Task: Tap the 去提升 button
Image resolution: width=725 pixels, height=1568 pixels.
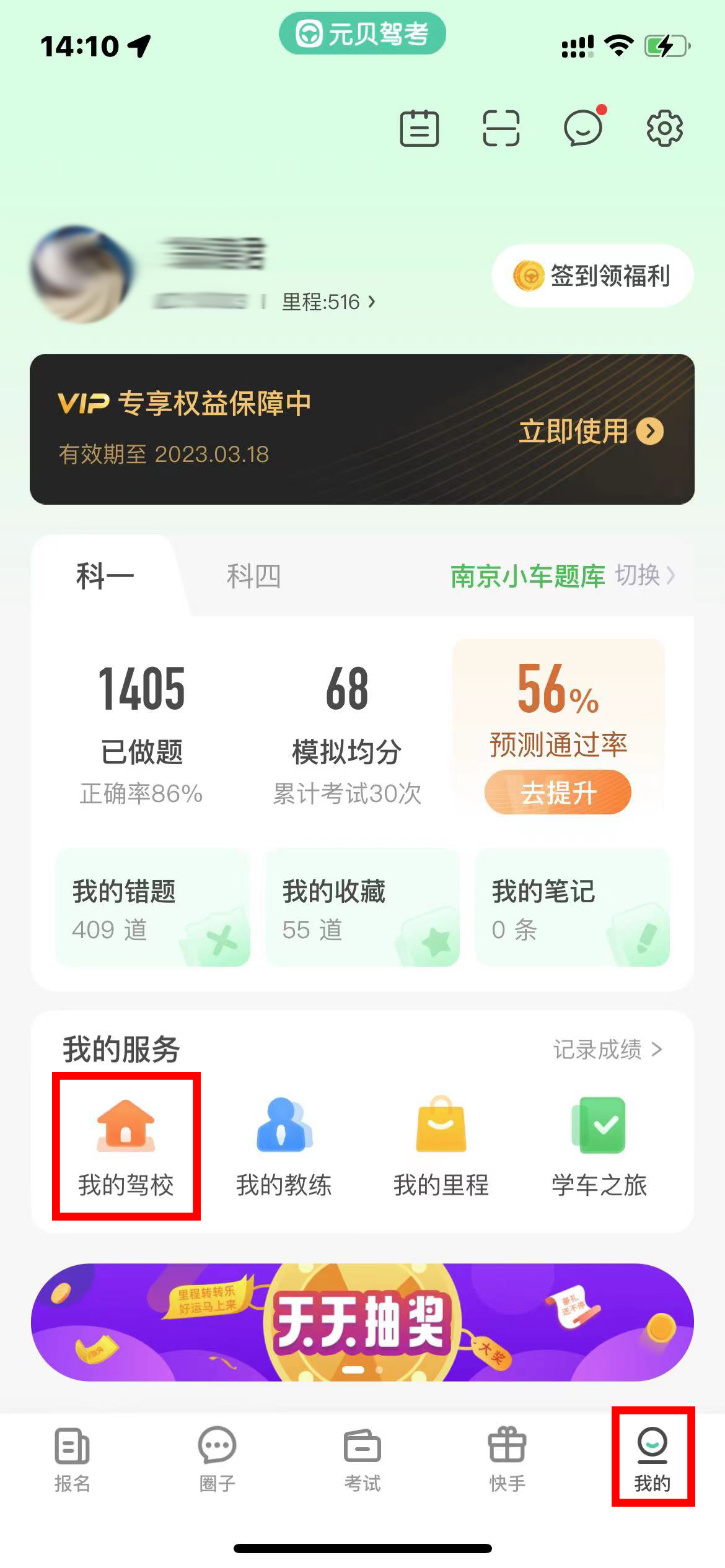Action: (558, 792)
